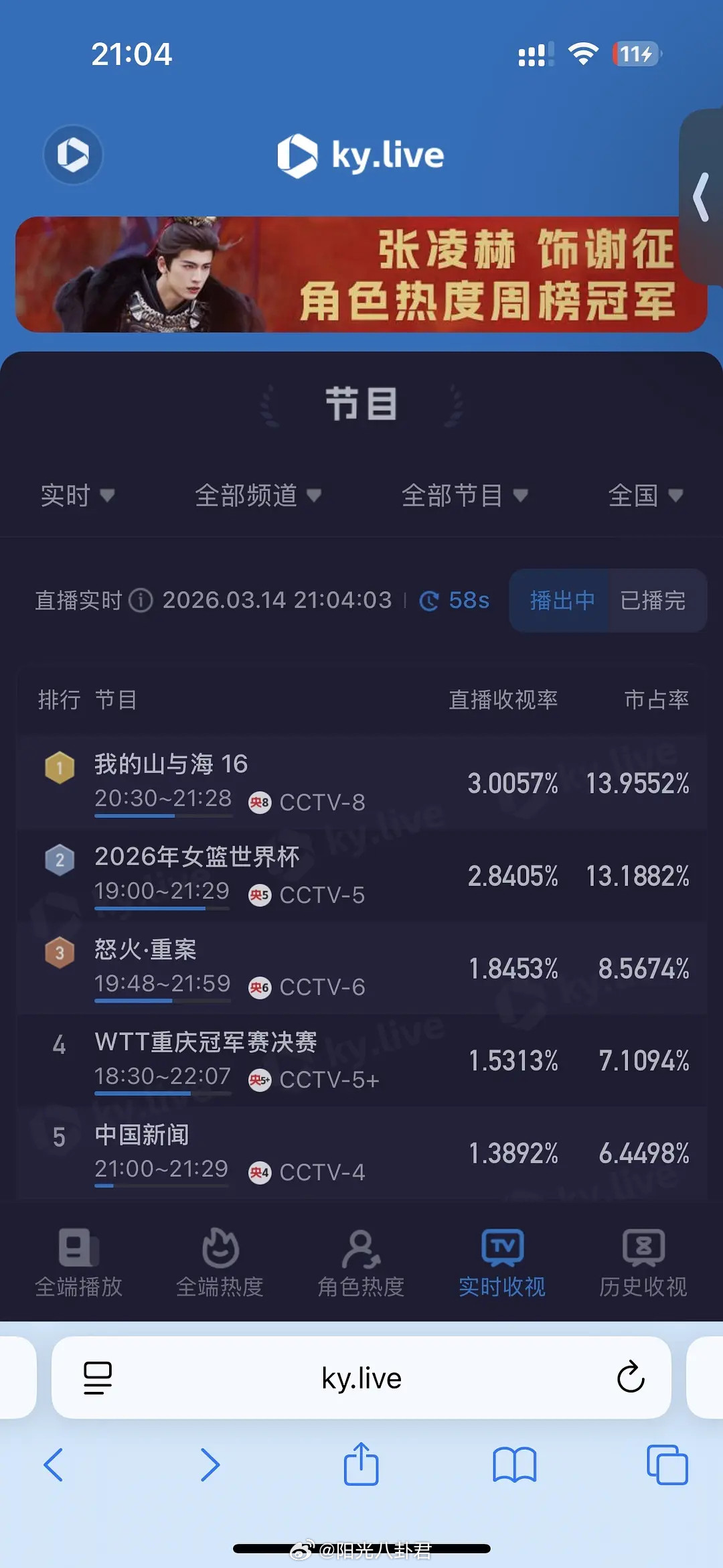Switch to the 已播完 finished programs view
Viewport: 723px width, 1568px height.
(652, 601)
